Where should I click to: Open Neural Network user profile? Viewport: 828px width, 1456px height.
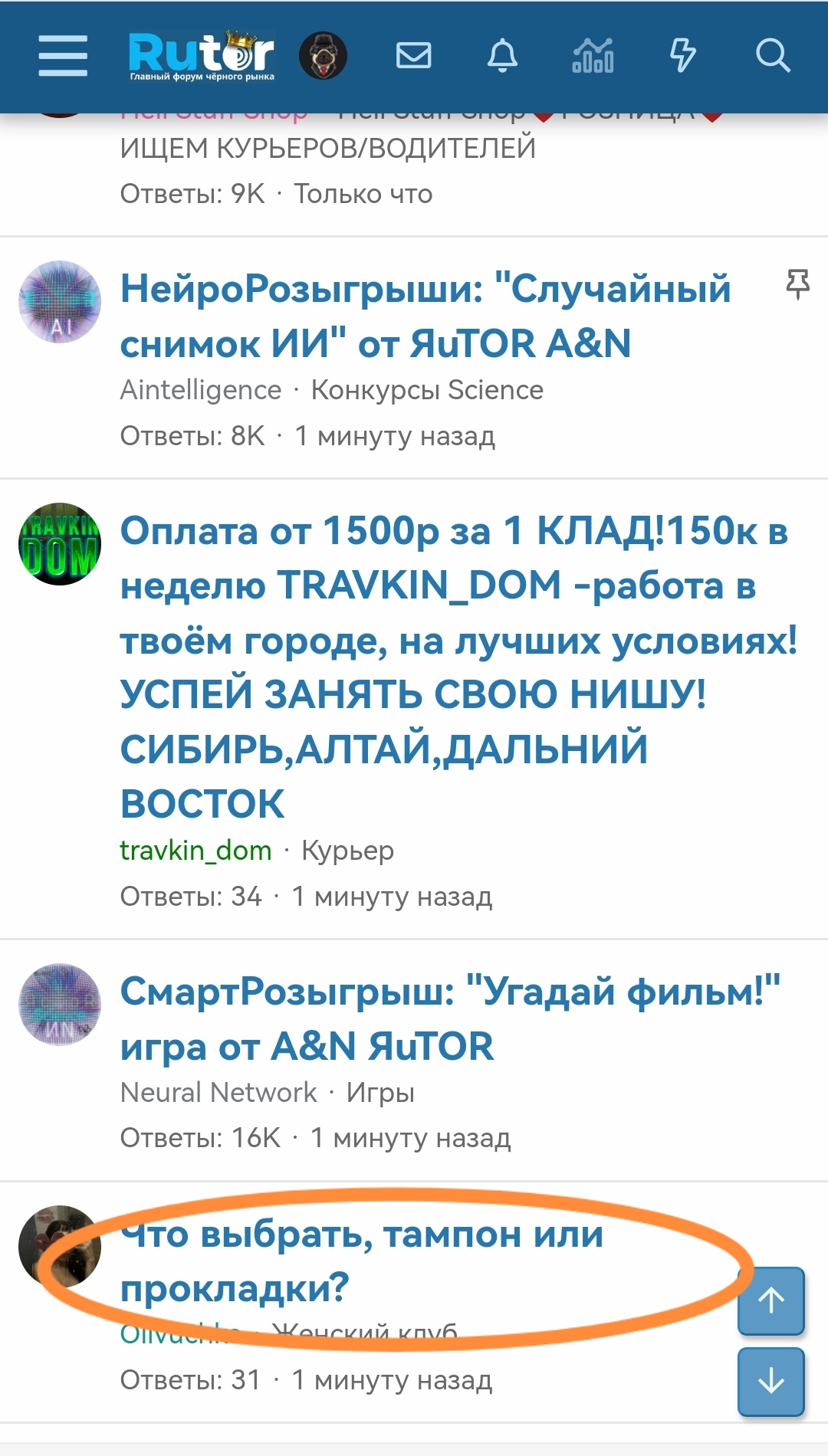(219, 1091)
